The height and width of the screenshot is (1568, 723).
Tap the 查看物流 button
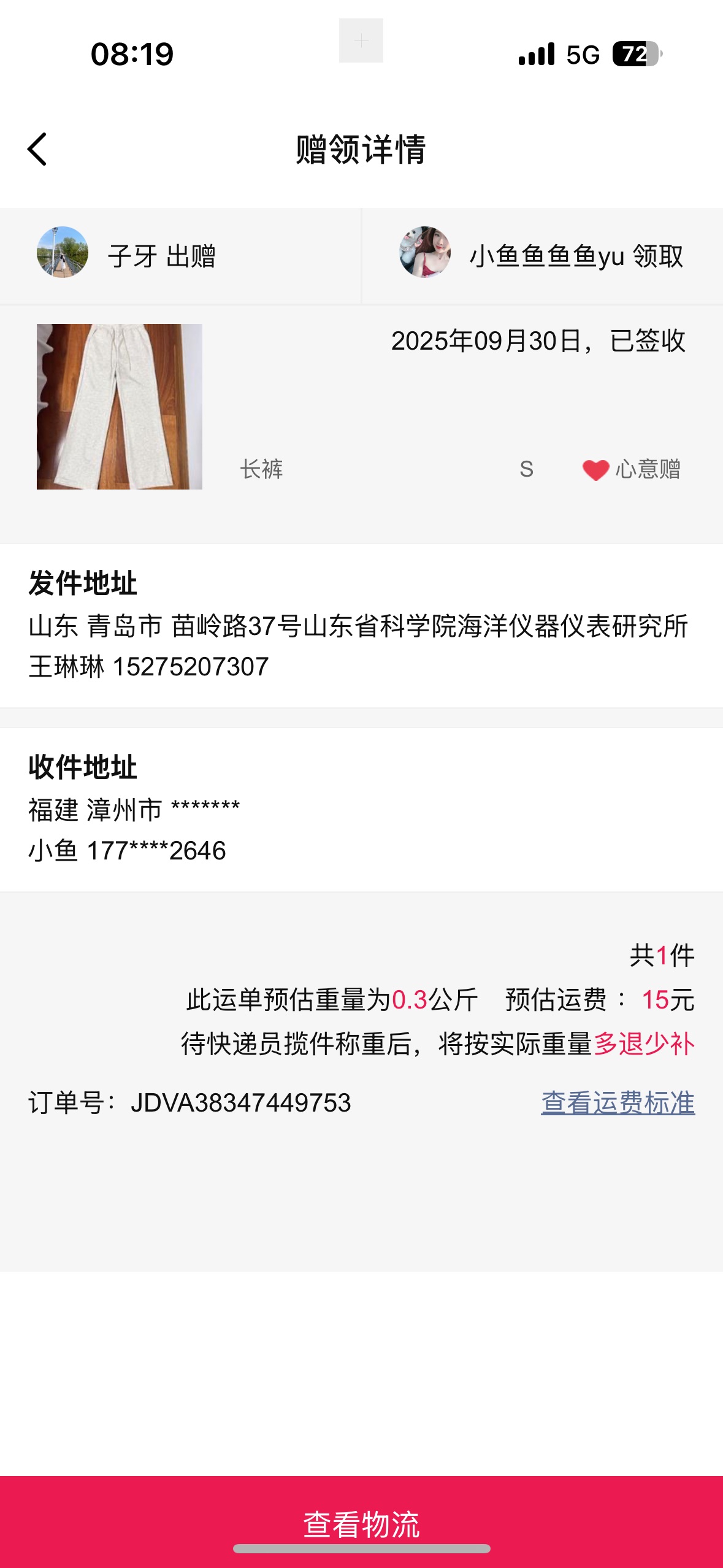(361, 1523)
